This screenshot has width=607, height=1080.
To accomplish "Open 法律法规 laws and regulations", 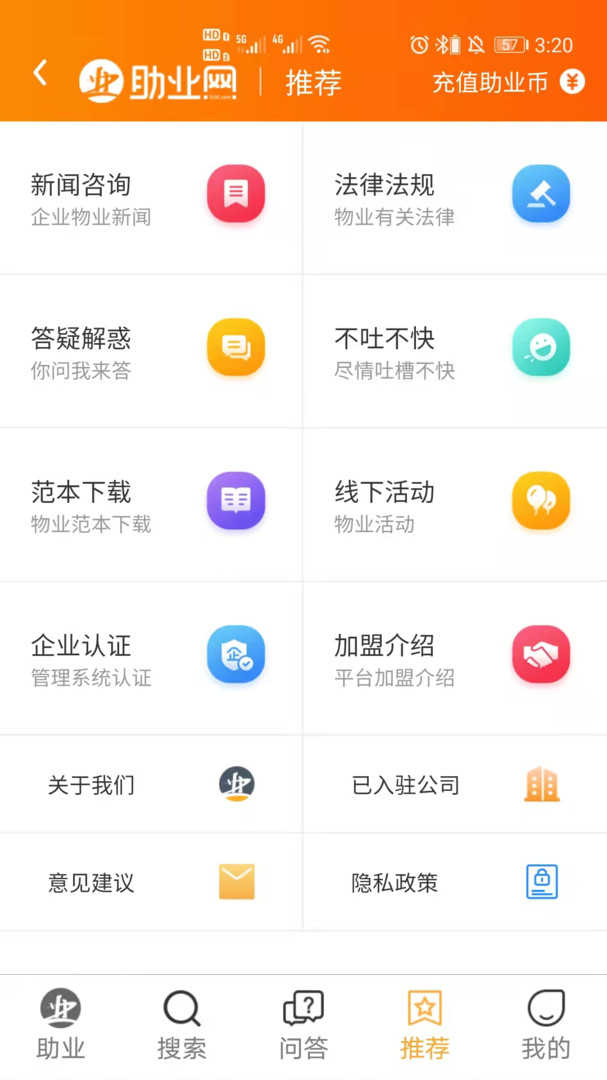I will [454, 198].
